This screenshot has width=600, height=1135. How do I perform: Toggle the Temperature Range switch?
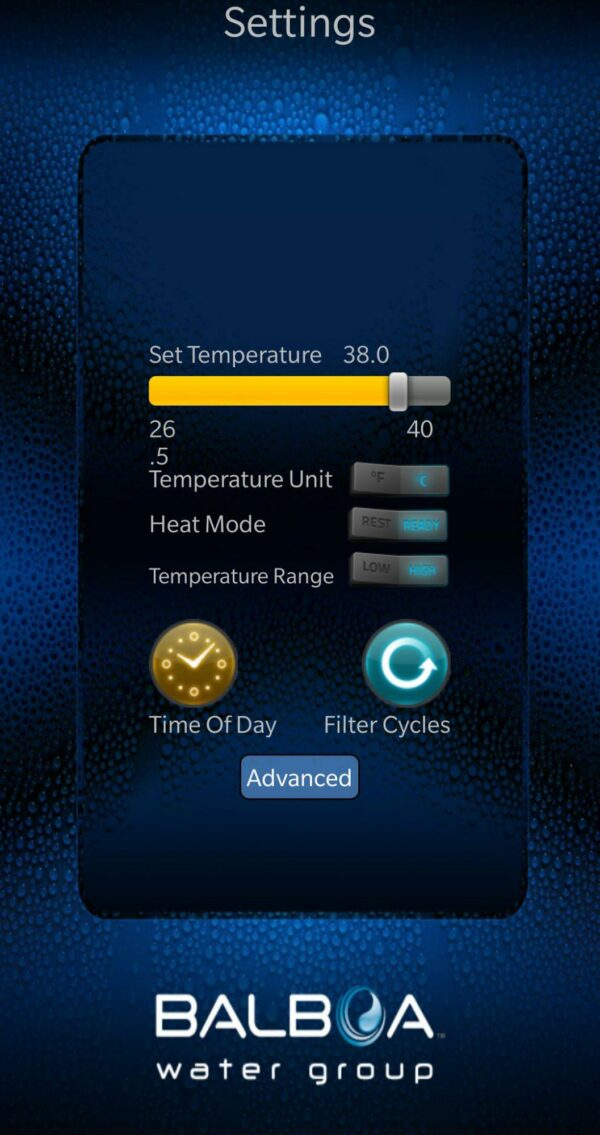[x=400, y=570]
